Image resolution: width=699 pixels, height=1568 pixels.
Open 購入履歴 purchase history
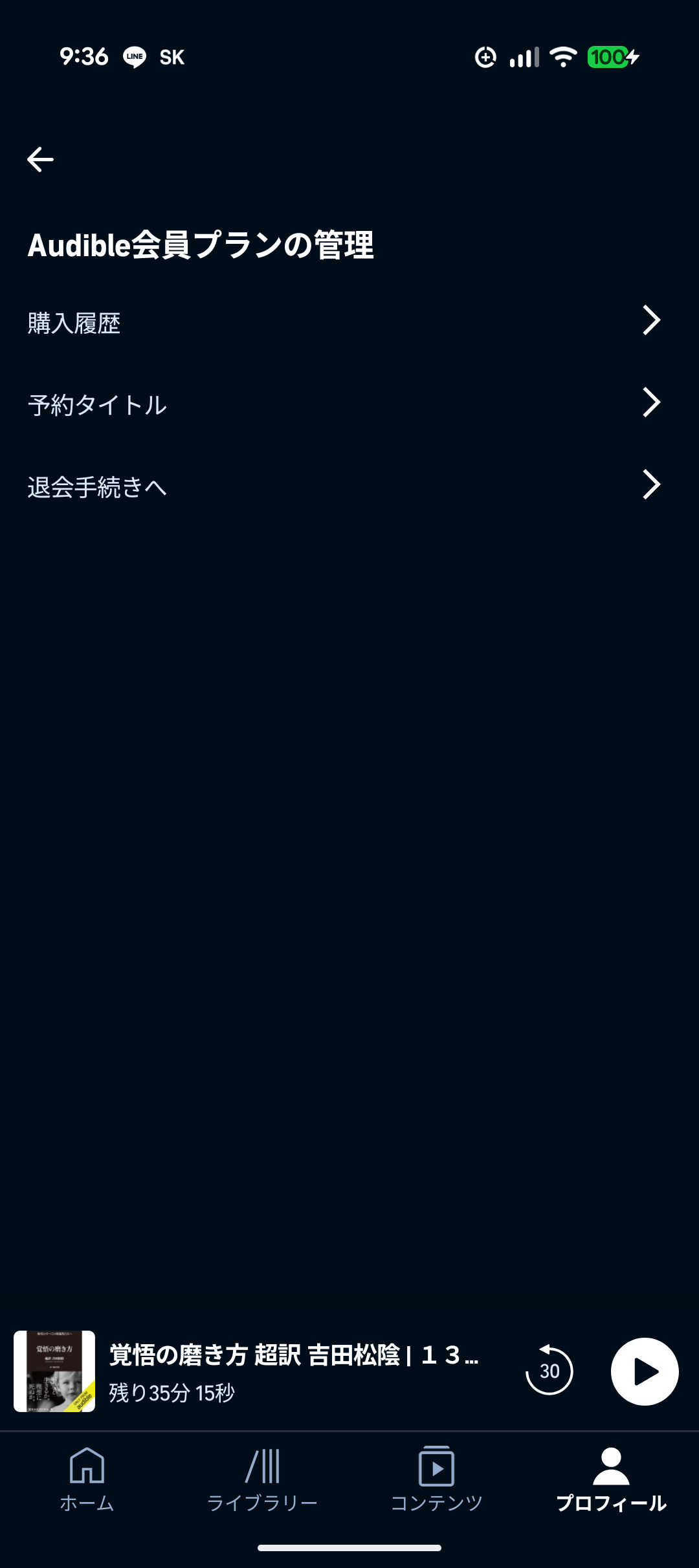[343, 321]
